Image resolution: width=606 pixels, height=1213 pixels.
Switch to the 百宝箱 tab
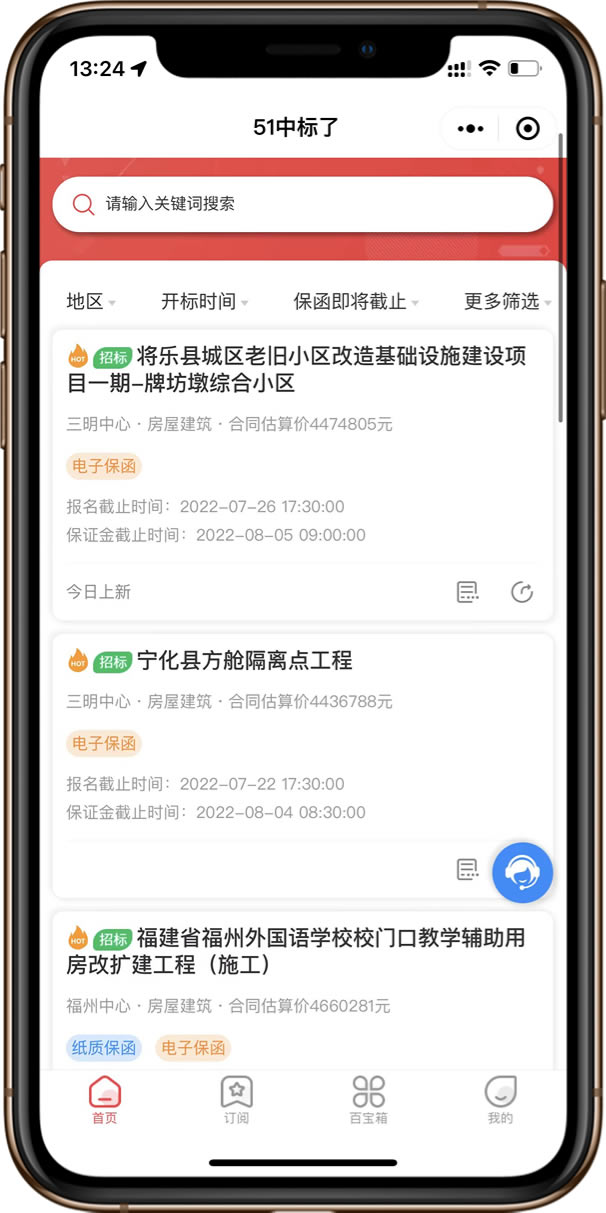[x=368, y=1100]
